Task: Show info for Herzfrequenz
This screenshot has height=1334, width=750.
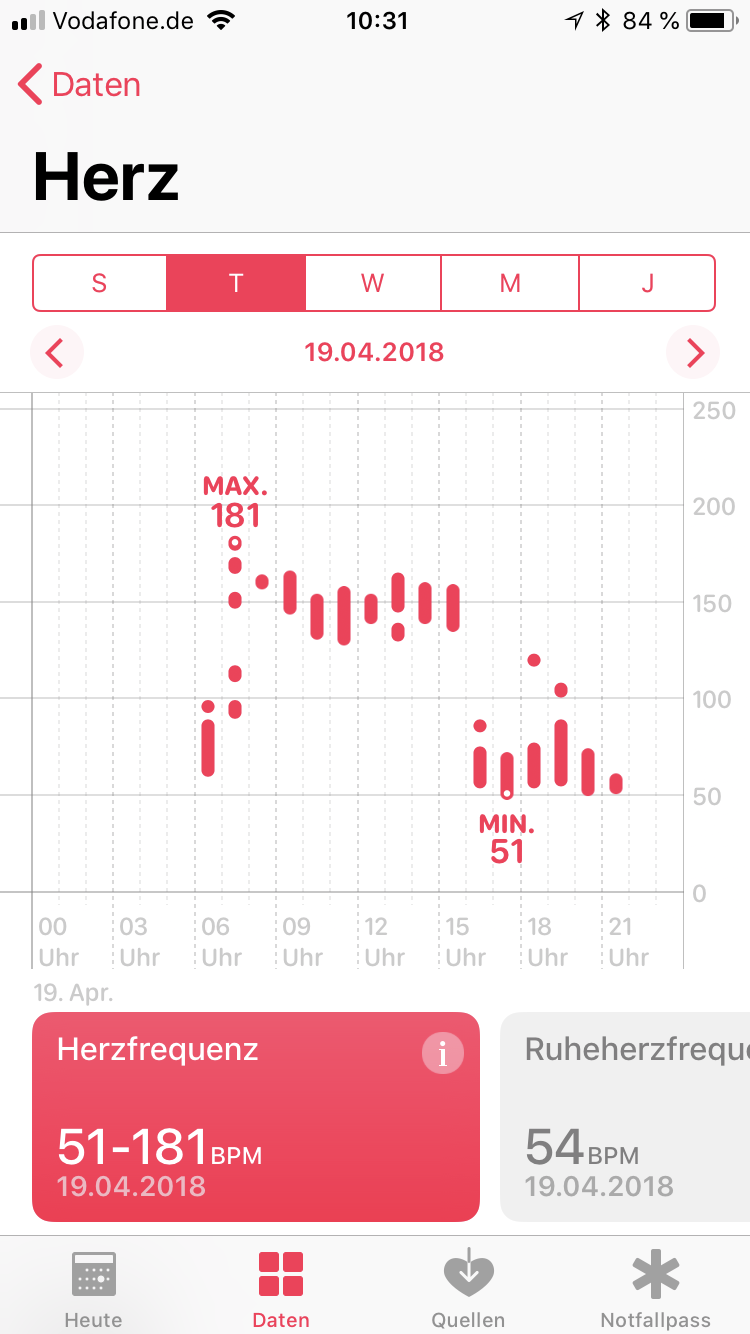Action: point(442,1053)
